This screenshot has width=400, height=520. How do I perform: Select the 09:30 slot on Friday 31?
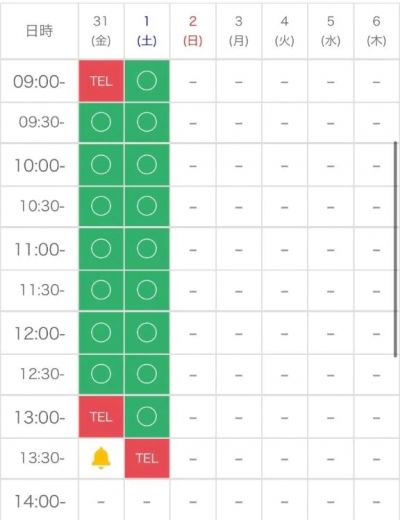tap(101, 122)
